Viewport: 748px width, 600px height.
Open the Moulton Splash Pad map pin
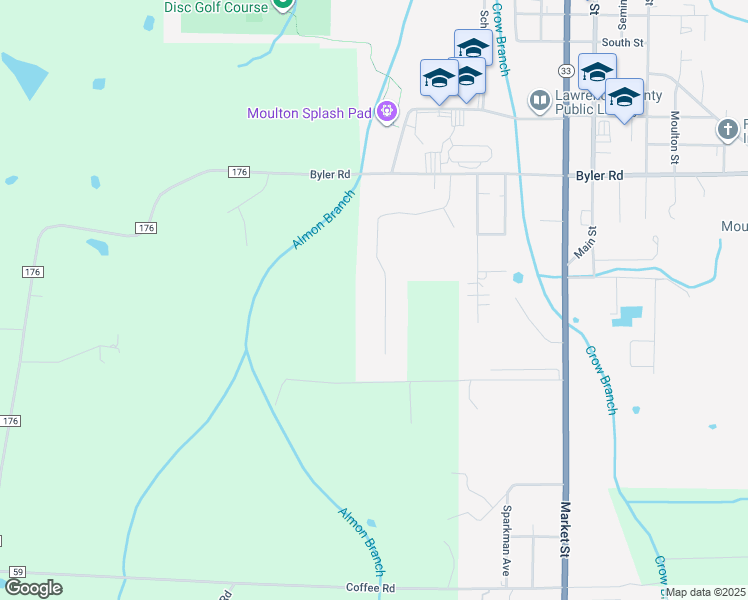point(389,113)
